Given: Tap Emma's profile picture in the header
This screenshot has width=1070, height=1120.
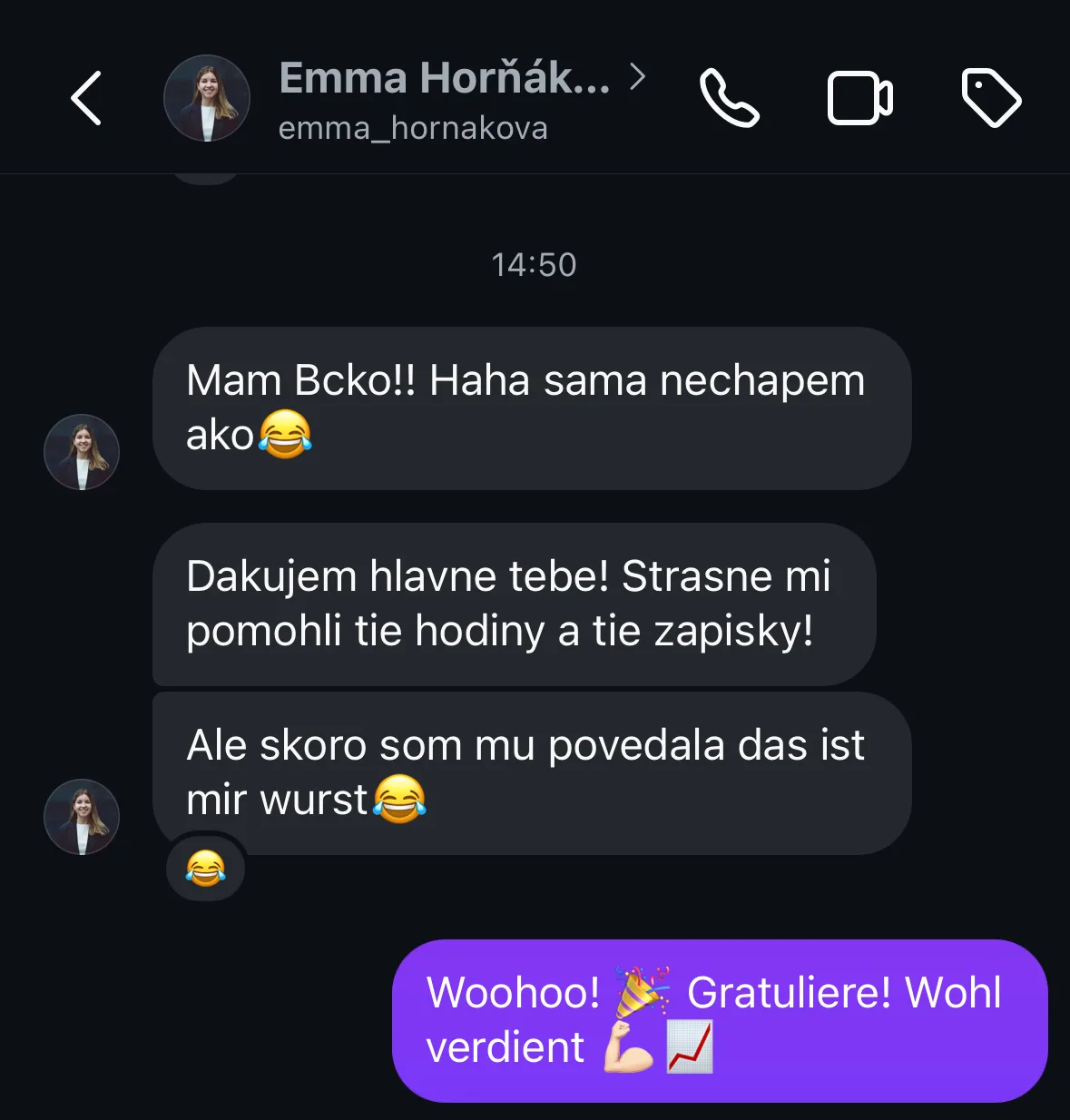Looking at the screenshot, I should pos(207,98).
